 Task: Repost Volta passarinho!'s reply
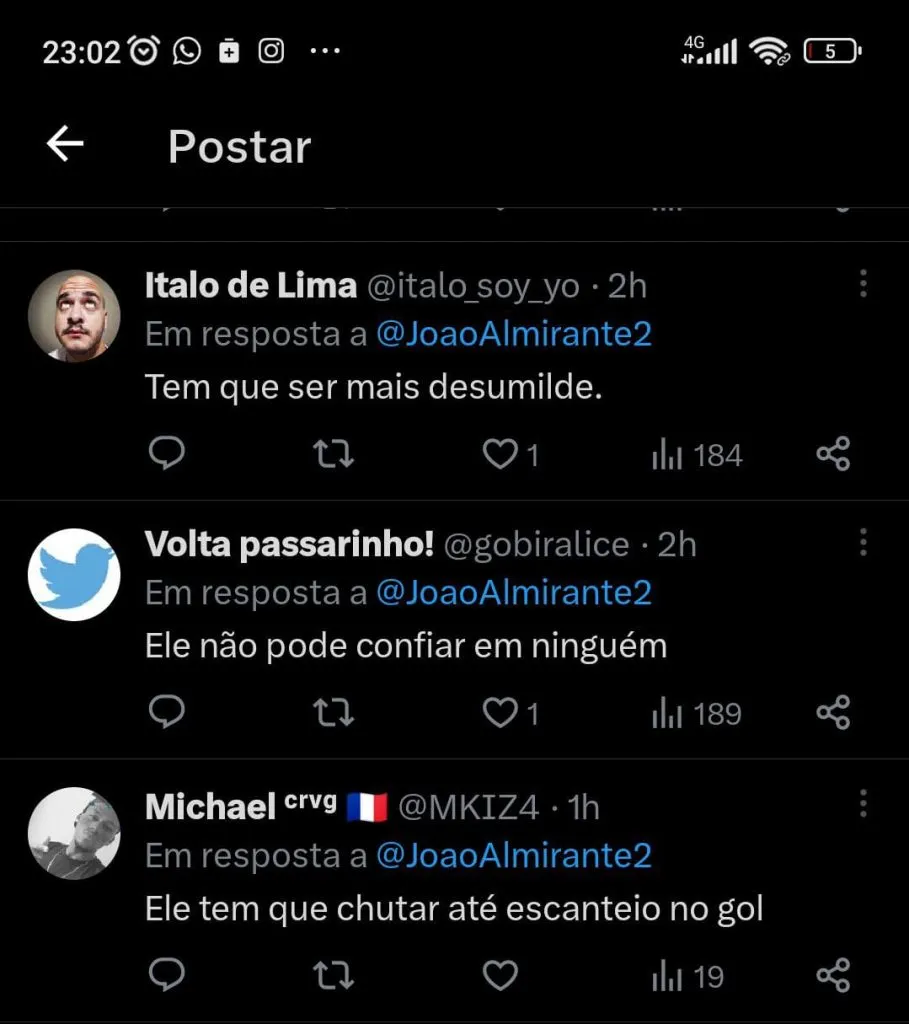coord(333,713)
